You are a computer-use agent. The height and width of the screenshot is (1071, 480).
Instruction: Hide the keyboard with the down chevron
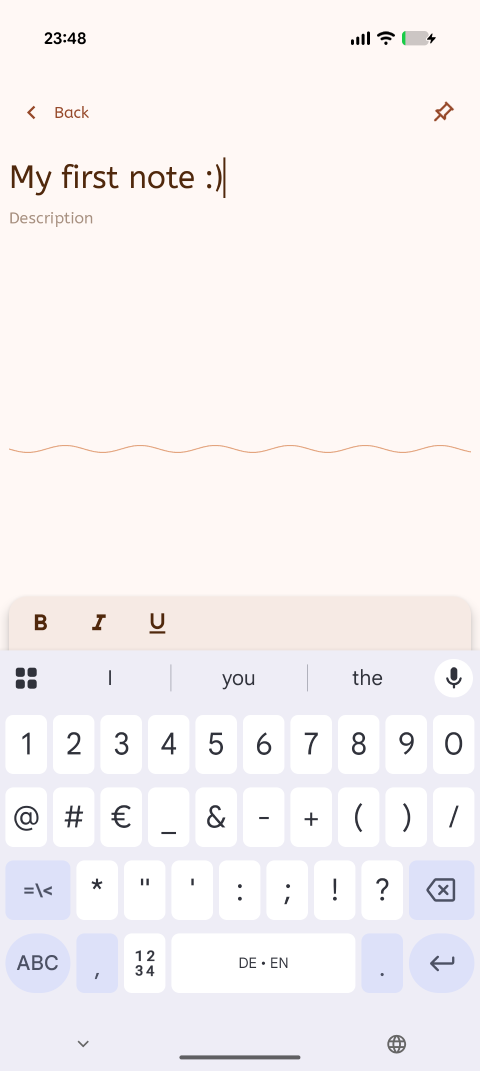83,1043
